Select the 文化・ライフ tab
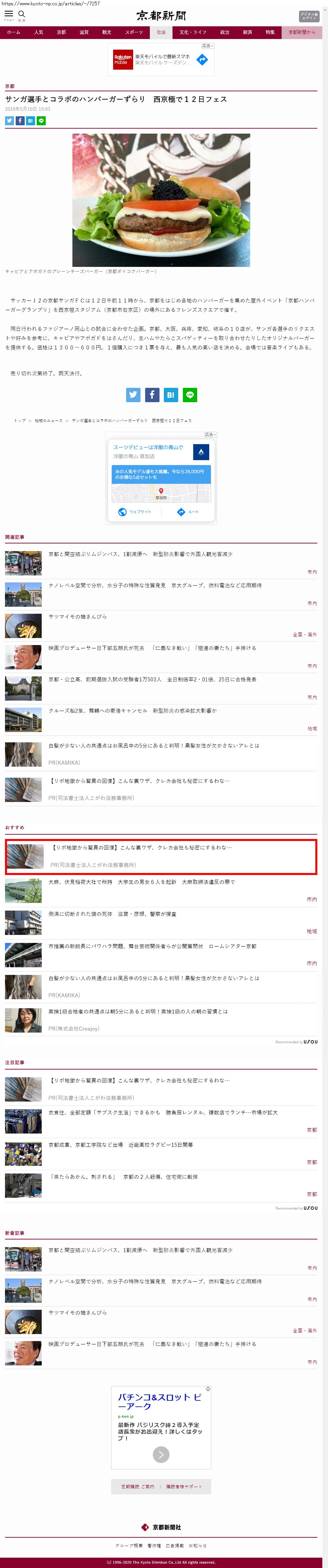Screen dimensions: 328x1568 click(193, 32)
